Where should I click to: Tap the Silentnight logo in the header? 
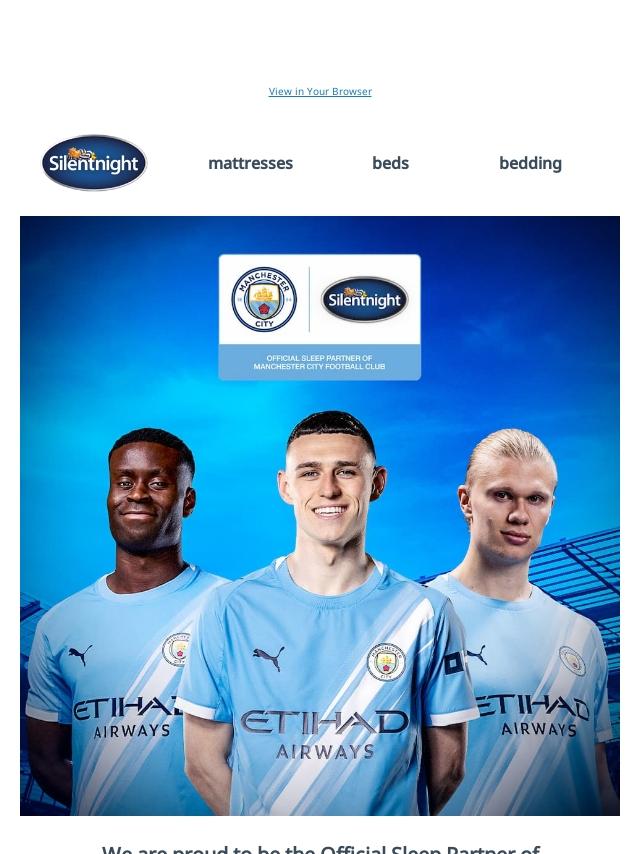[x=94, y=163]
